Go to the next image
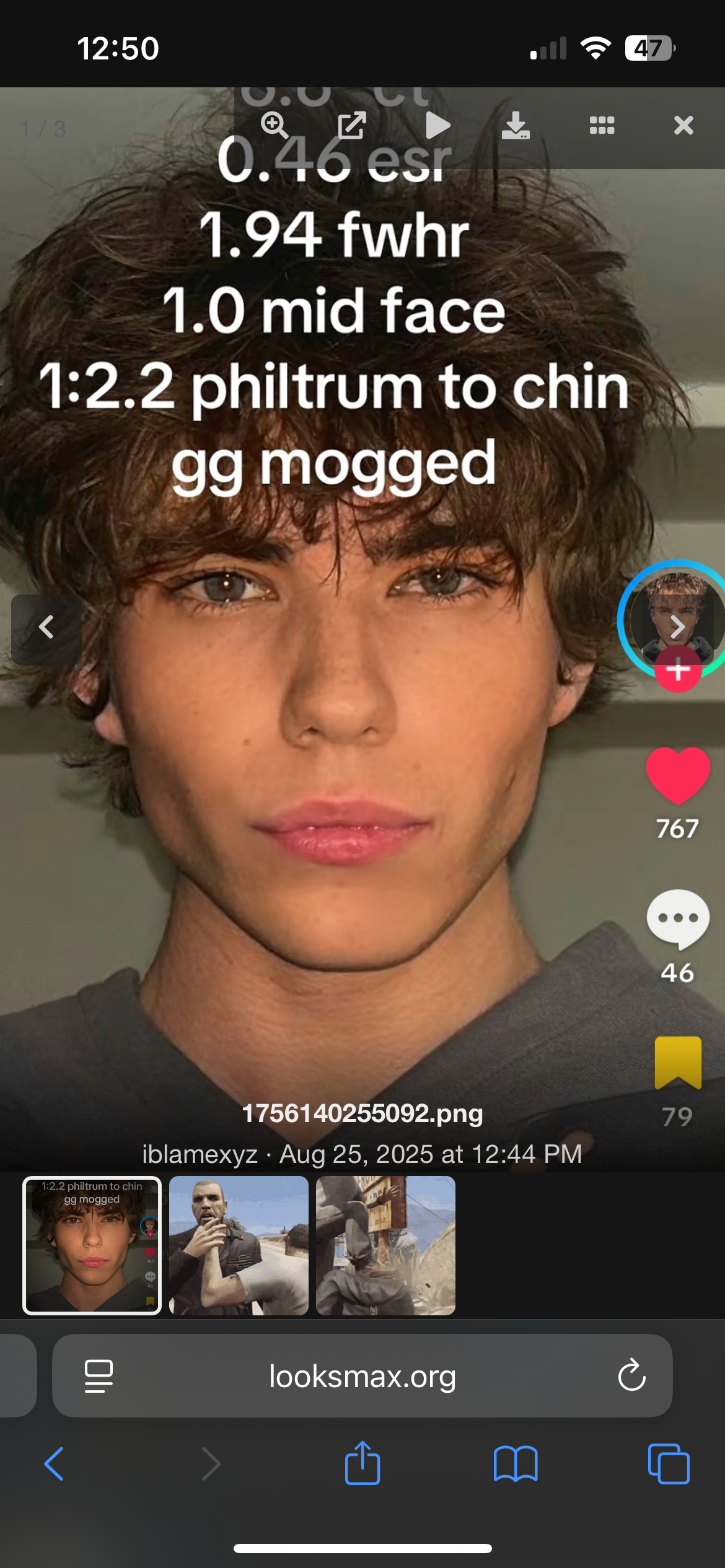This screenshot has height=1568, width=725. [678, 627]
